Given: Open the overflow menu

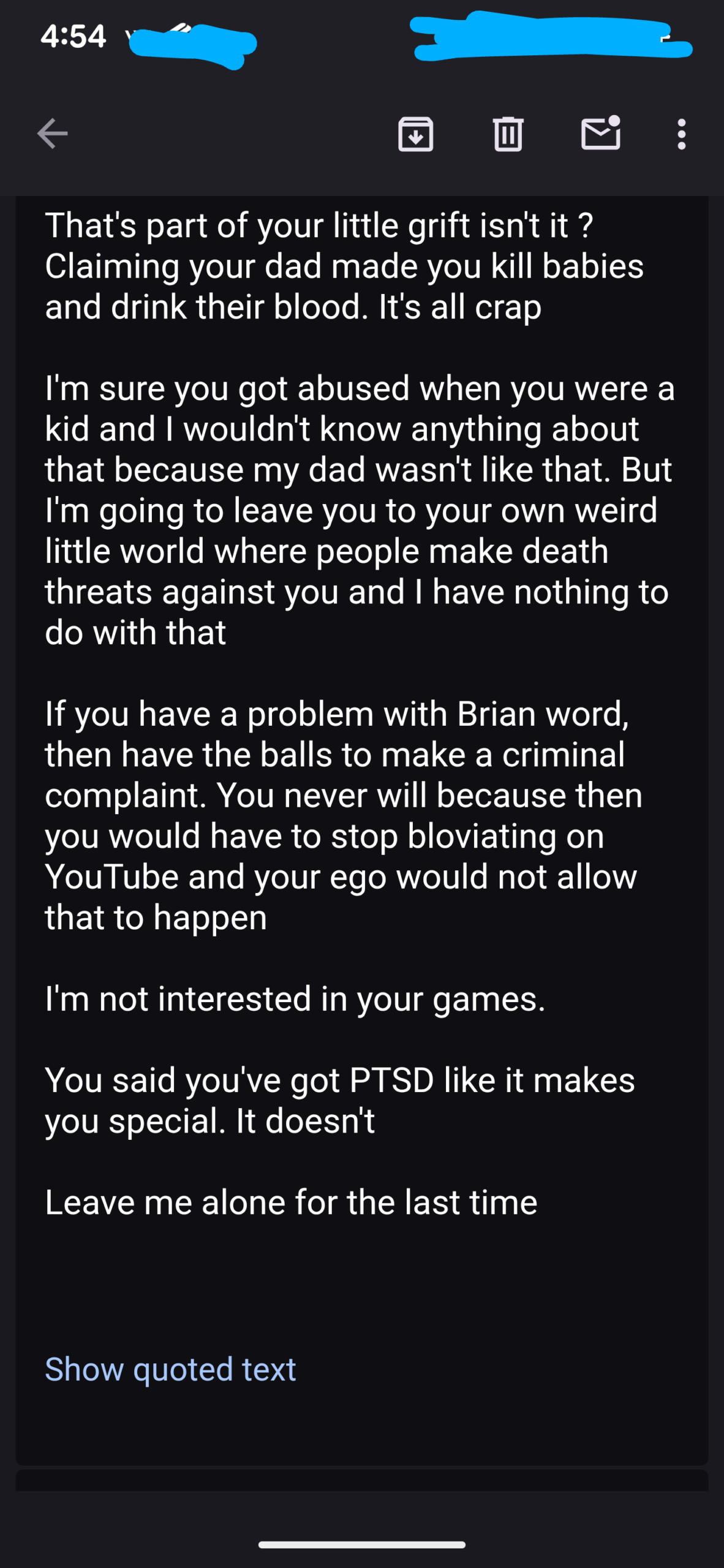Looking at the screenshot, I should (681, 134).
